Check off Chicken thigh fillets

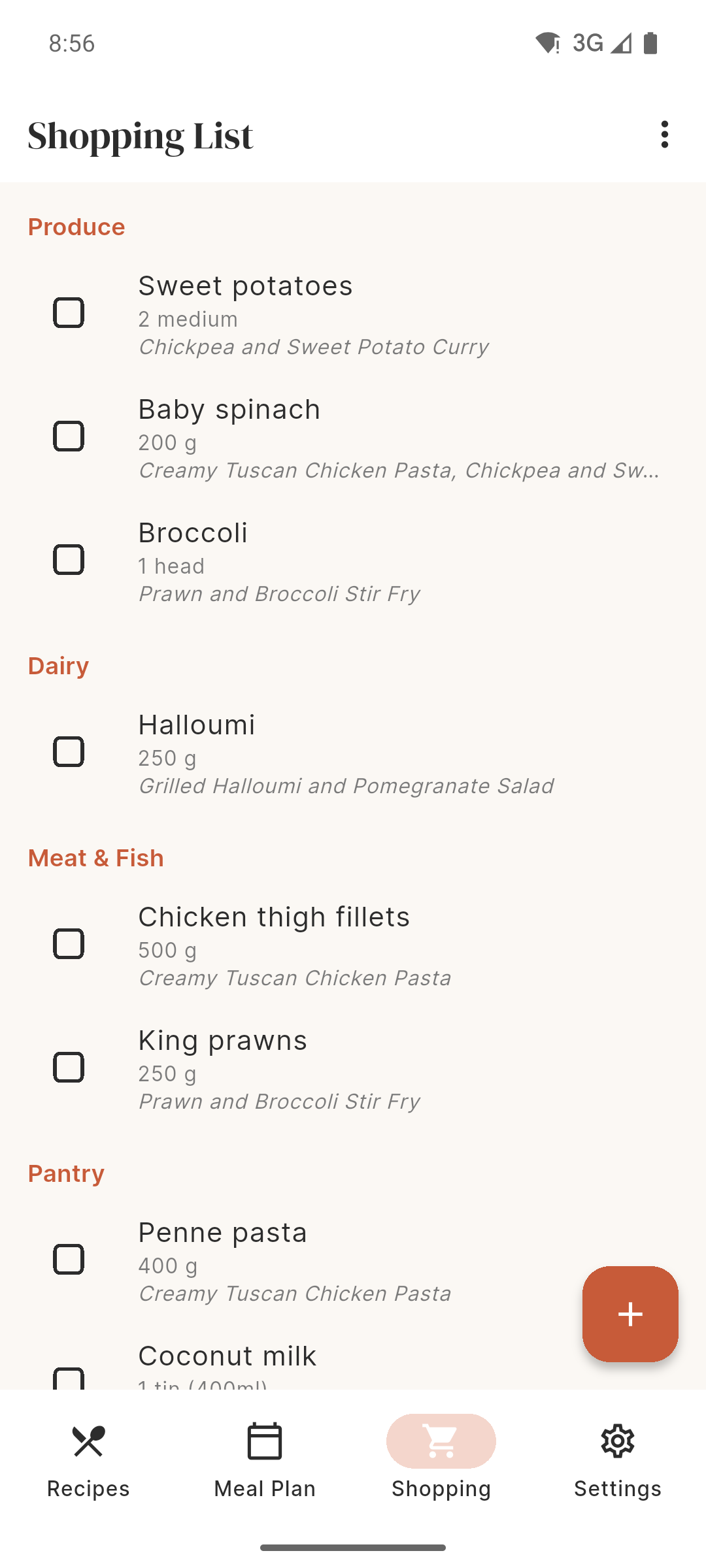[69, 943]
